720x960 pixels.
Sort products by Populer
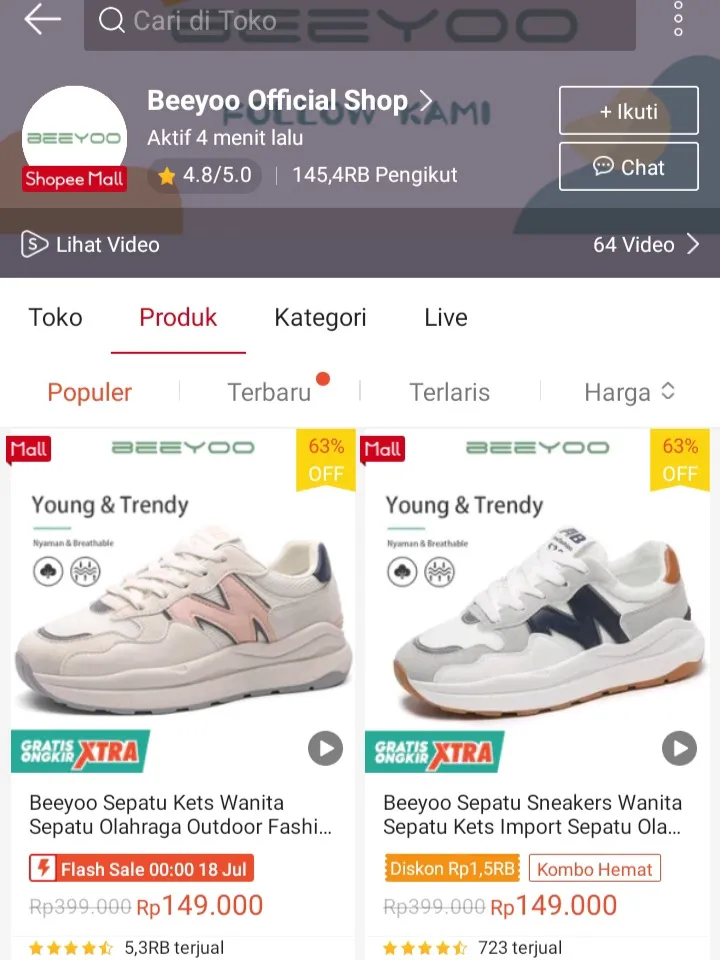(90, 392)
